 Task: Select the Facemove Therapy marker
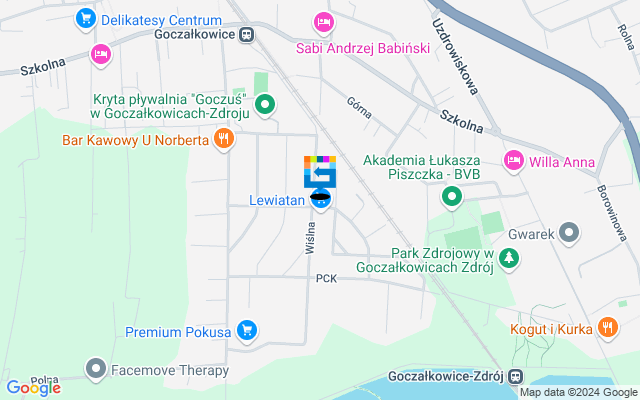coord(96,368)
